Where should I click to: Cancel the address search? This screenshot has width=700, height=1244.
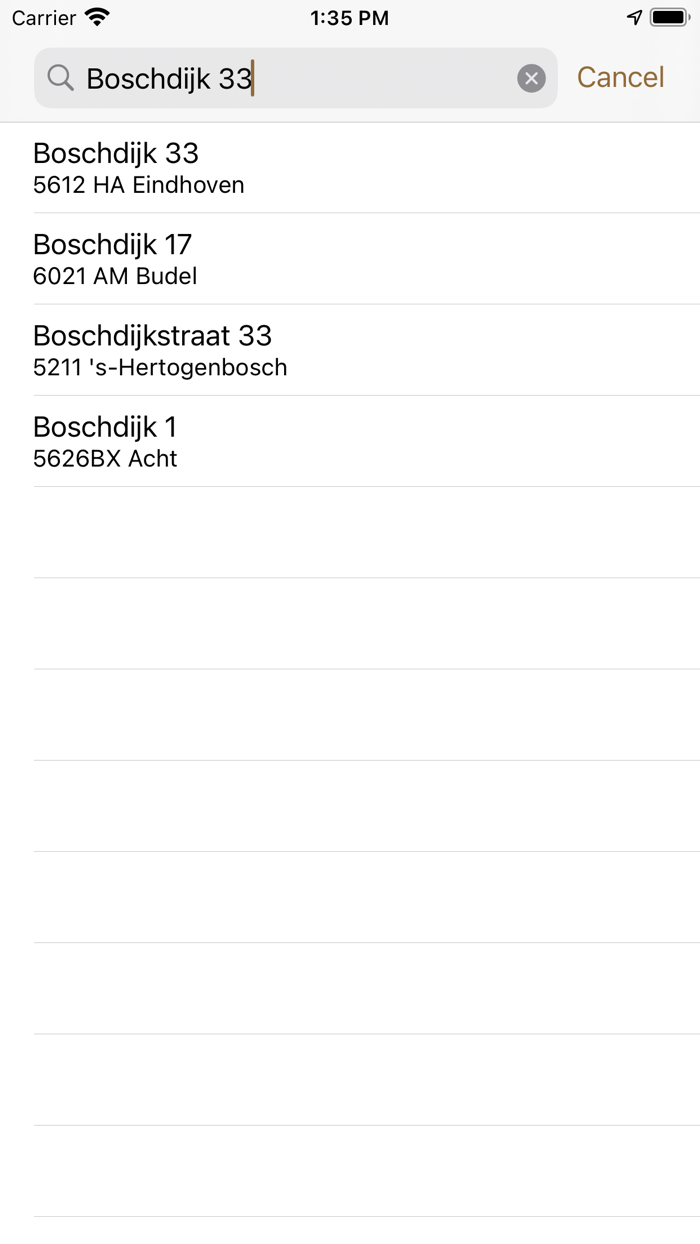click(x=620, y=78)
